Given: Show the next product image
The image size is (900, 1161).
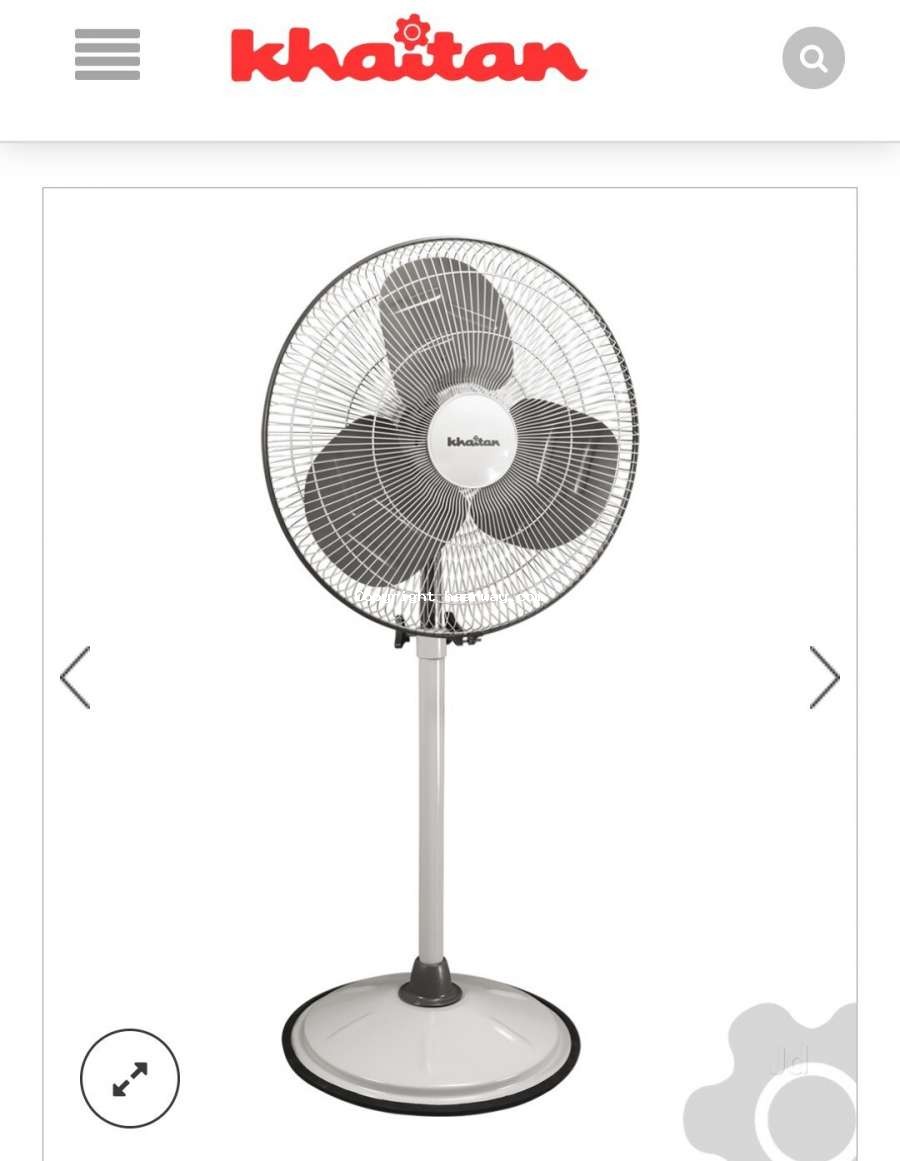Looking at the screenshot, I should click(824, 678).
